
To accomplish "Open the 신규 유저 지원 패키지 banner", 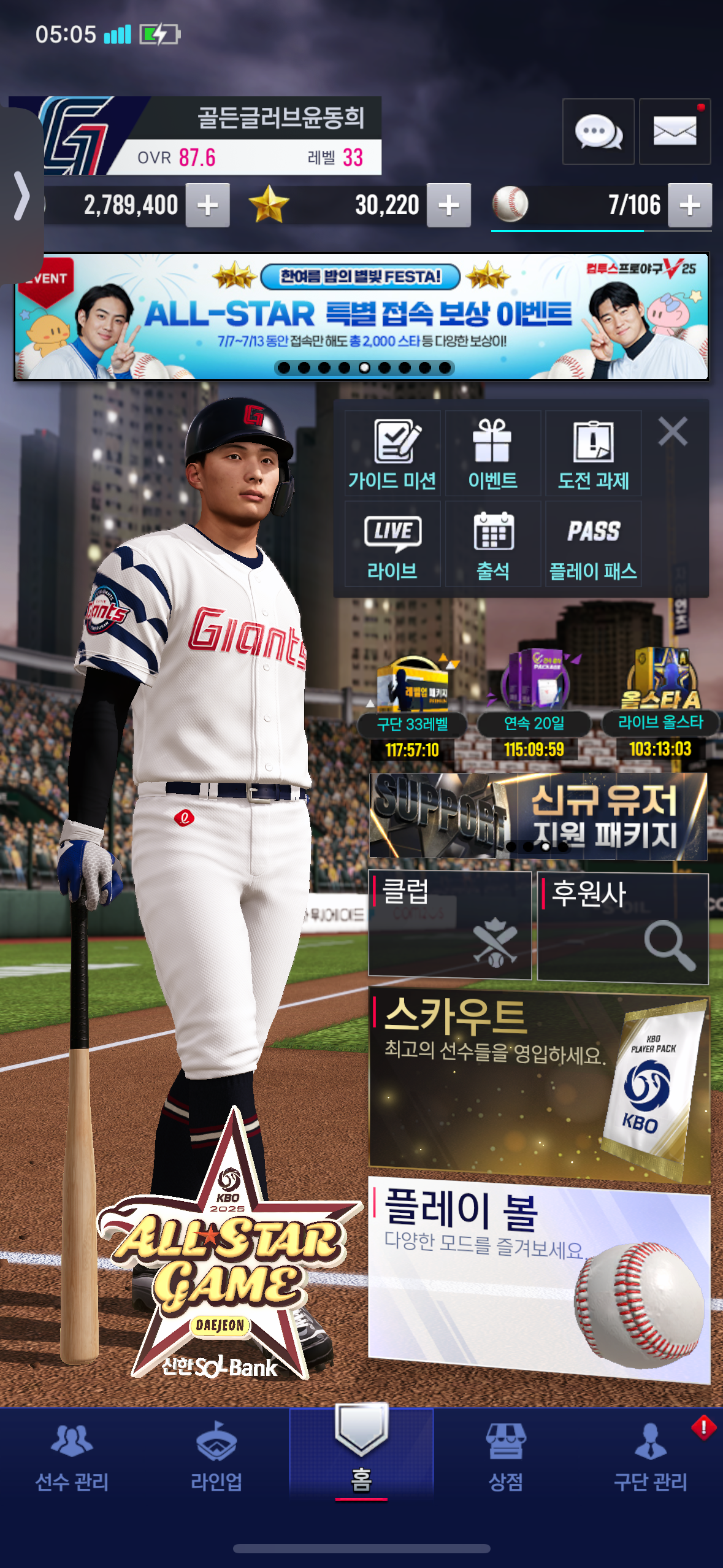I will tap(538, 815).
